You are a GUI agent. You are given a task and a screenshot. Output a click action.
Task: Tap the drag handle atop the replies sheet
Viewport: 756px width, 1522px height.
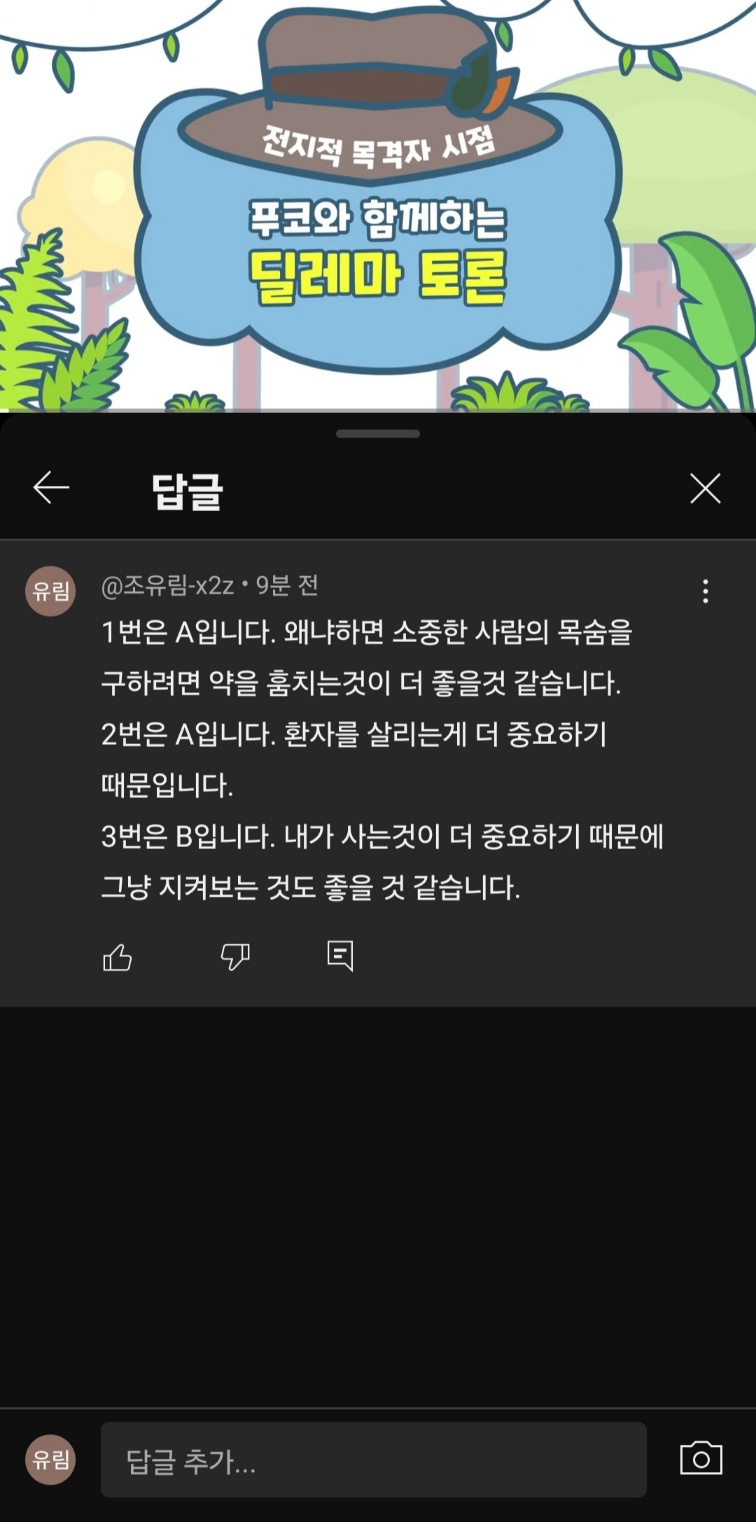378,434
